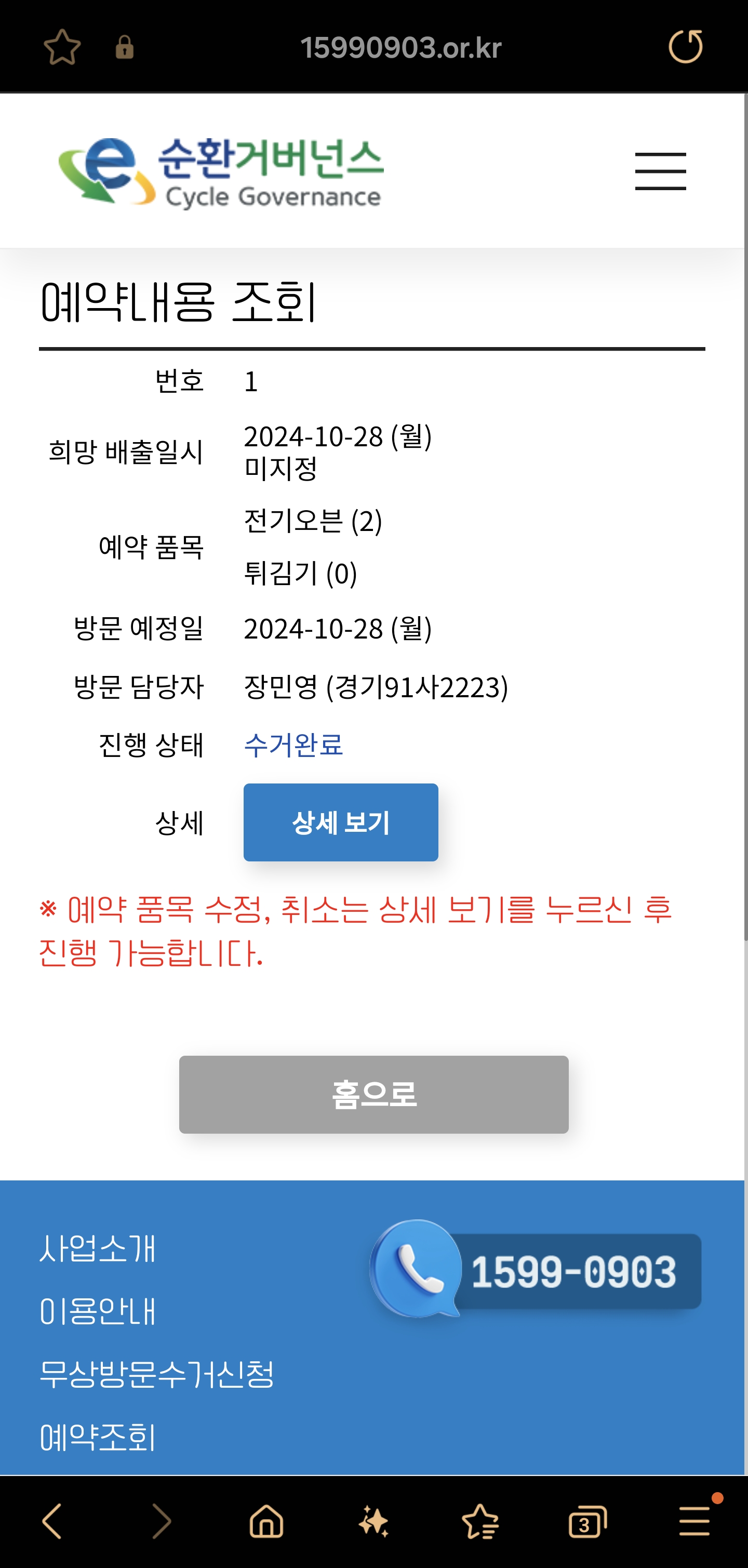Open the 예약조회 footer link
The width and height of the screenshot is (748, 1568).
click(x=98, y=1437)
